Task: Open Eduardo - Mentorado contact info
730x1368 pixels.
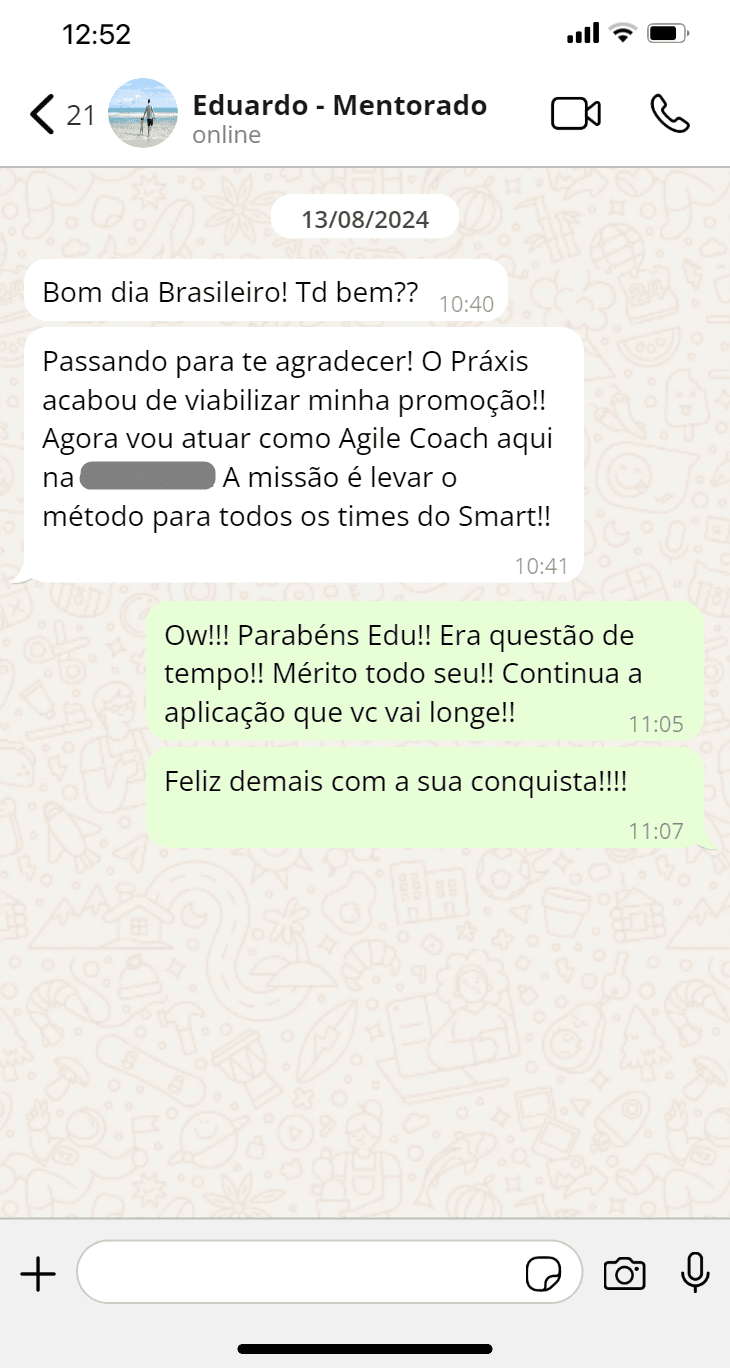Action: 338,117
